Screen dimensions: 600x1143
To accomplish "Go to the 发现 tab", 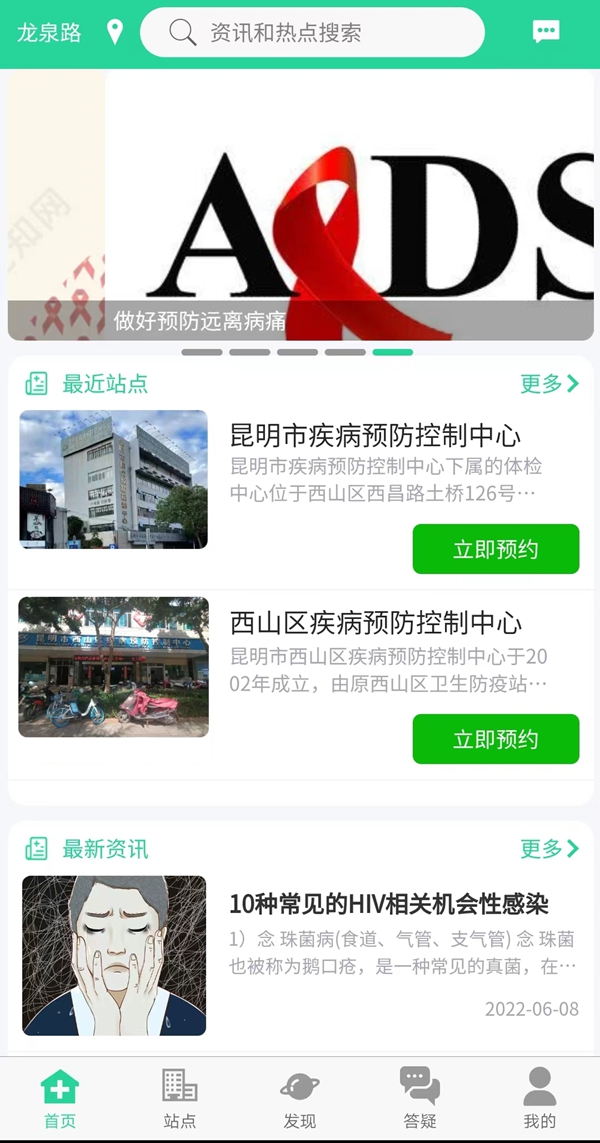I will 300,1098.
